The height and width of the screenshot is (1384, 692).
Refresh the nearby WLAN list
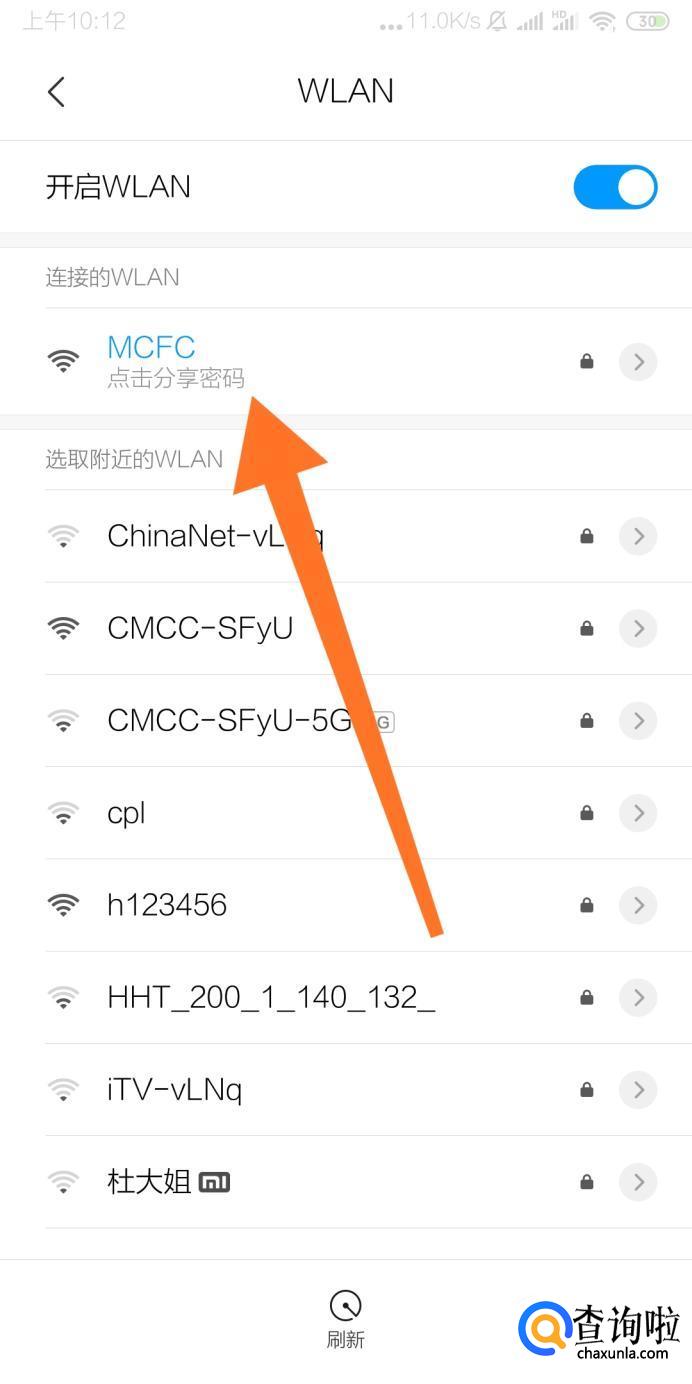[x=345, y=1318]
